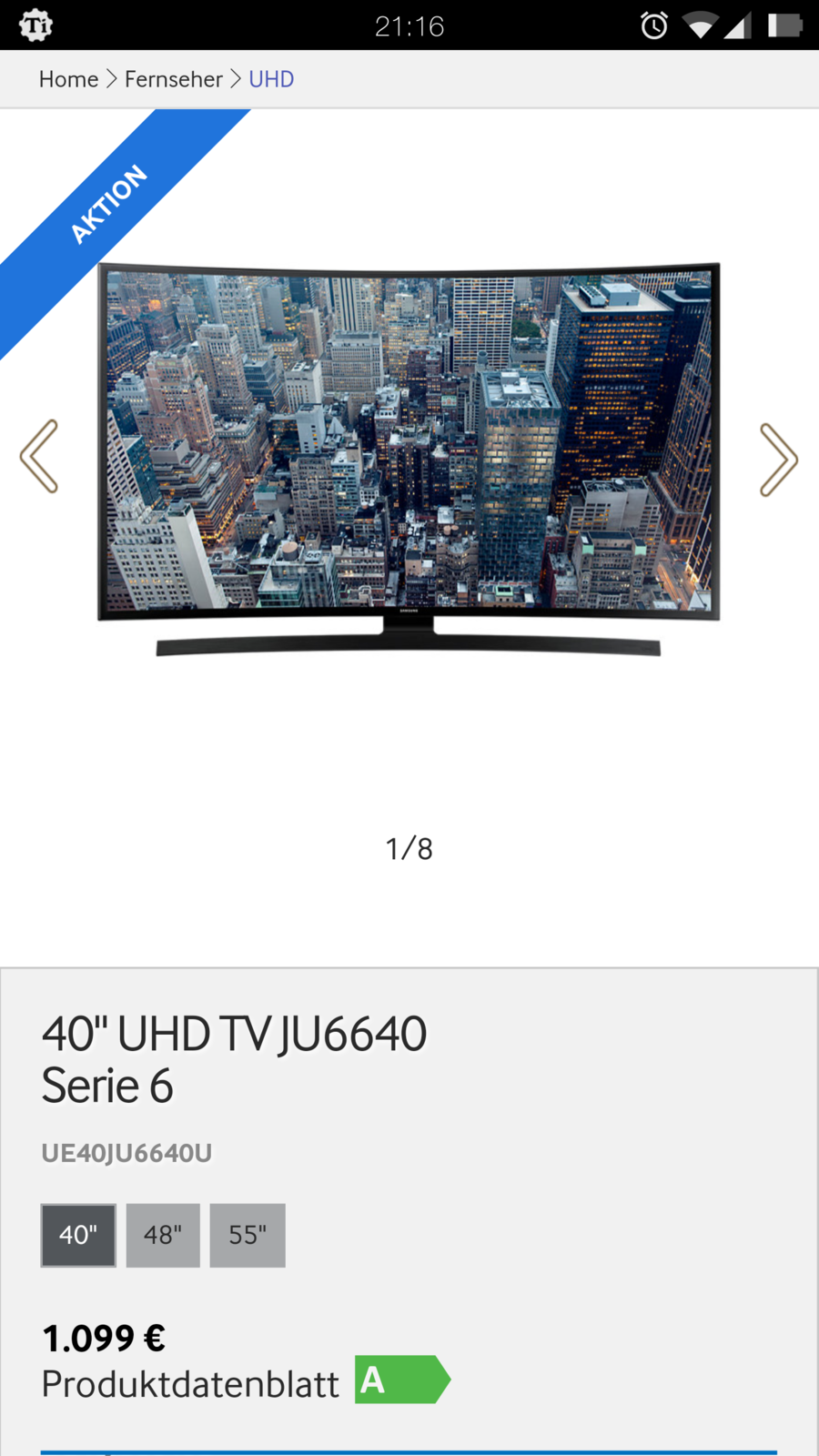Open the Fernseher breadcrumb link

[x=173, y=79]
